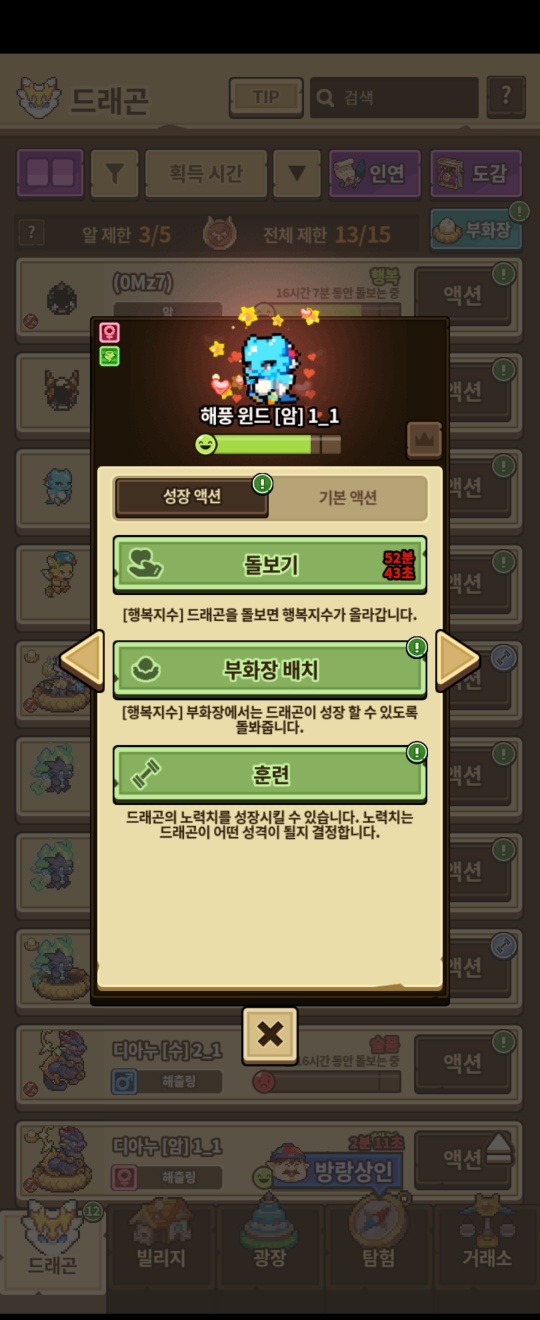Go to the 광장 plaza tab
Screen dimensions: 540x1320
(x=269, y=1236)
